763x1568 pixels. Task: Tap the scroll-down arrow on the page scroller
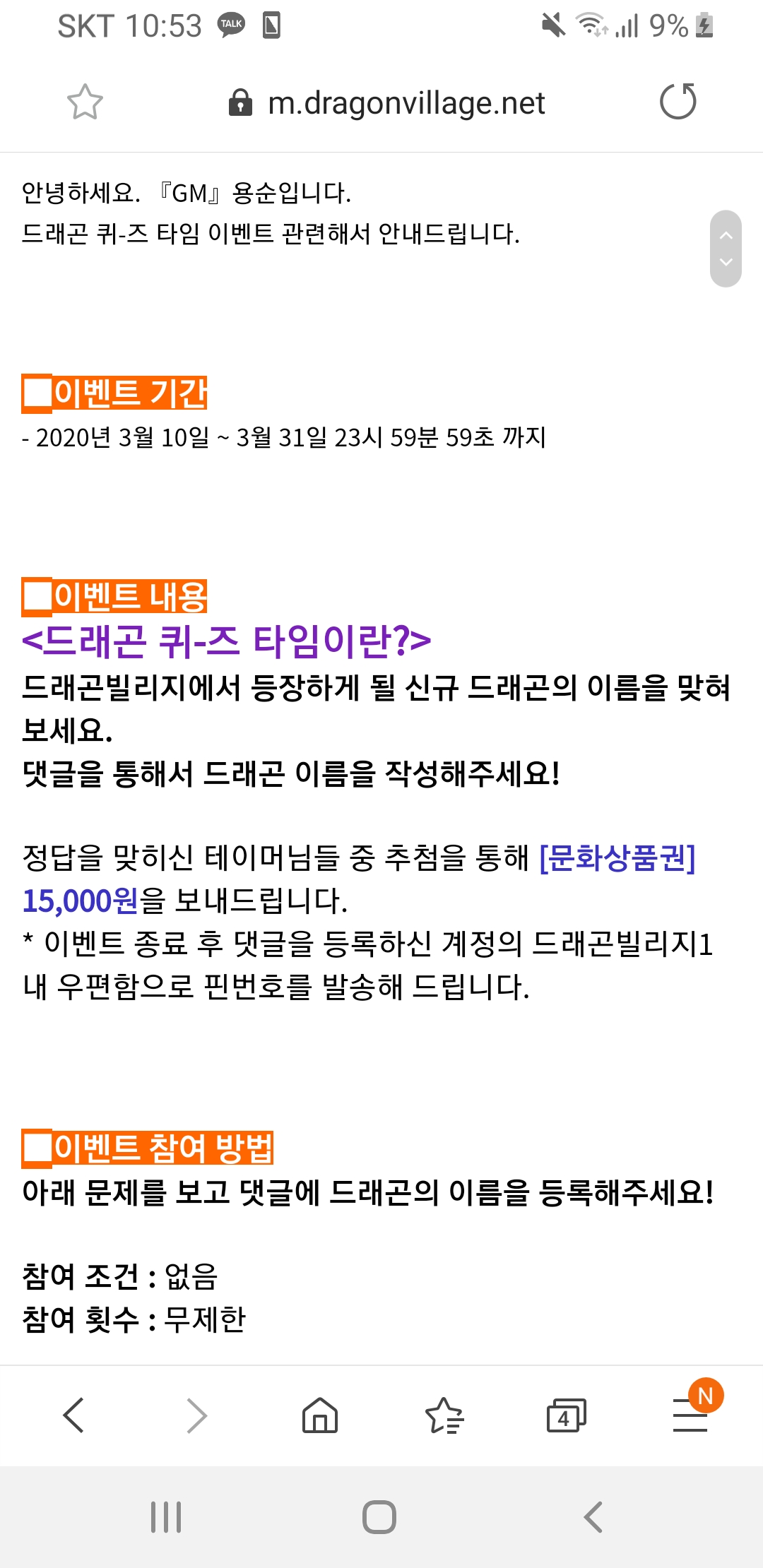tap(726, 262)
